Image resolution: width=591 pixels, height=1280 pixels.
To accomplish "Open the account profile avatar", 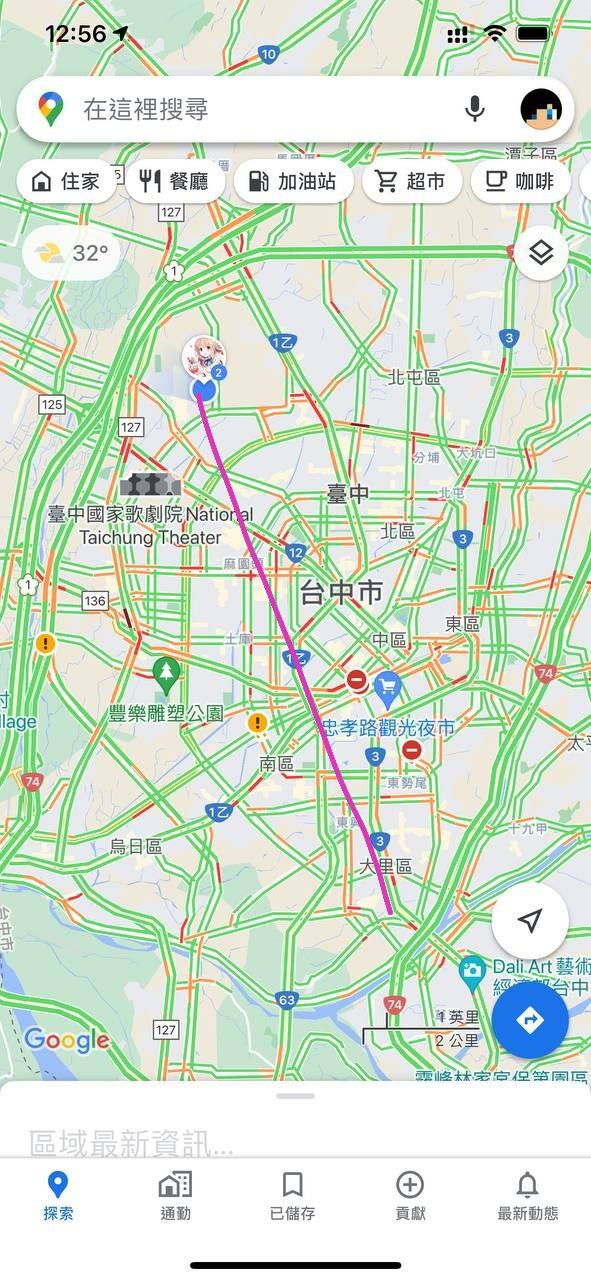I will (541, 109).
